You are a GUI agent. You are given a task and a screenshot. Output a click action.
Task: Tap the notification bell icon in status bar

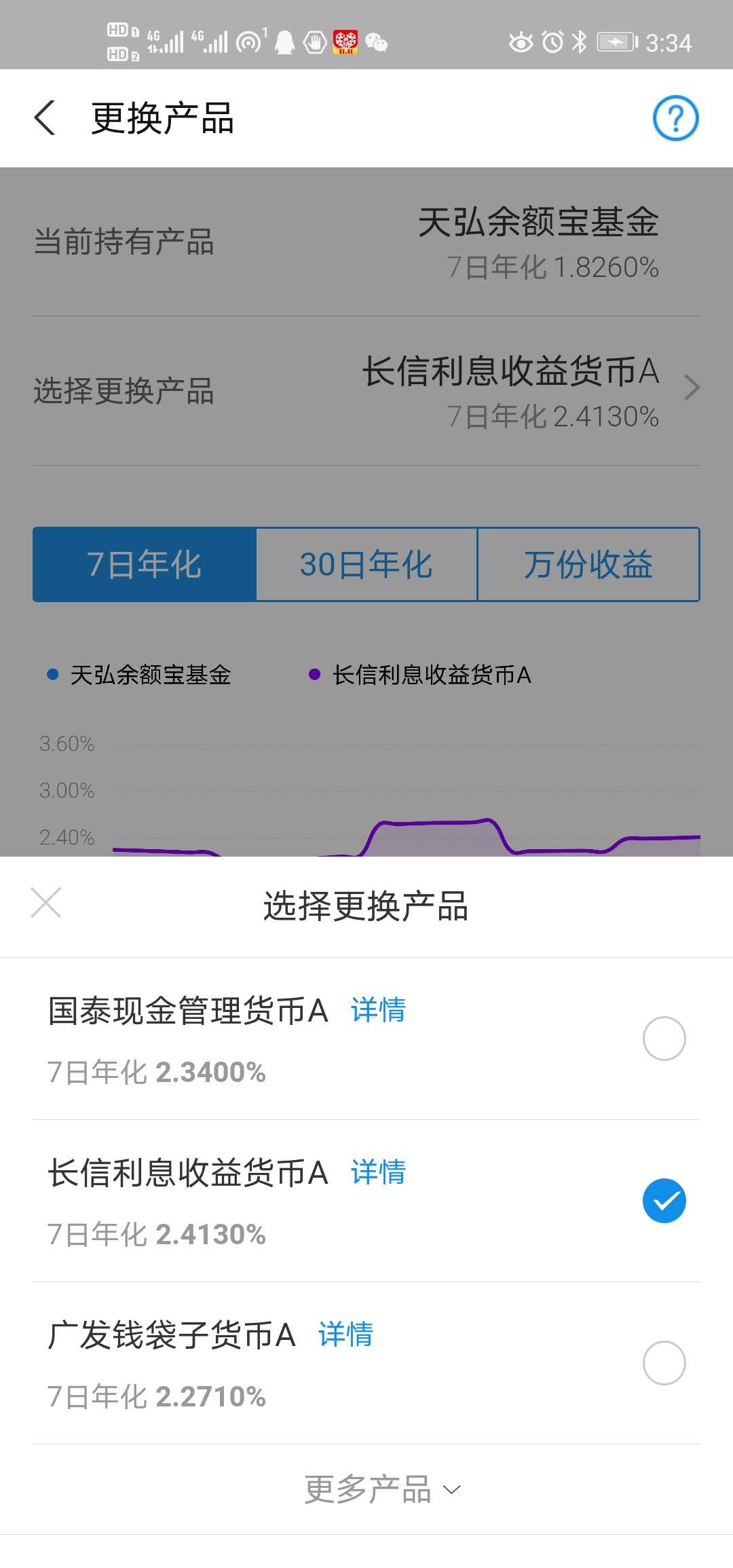coord(284,41)
